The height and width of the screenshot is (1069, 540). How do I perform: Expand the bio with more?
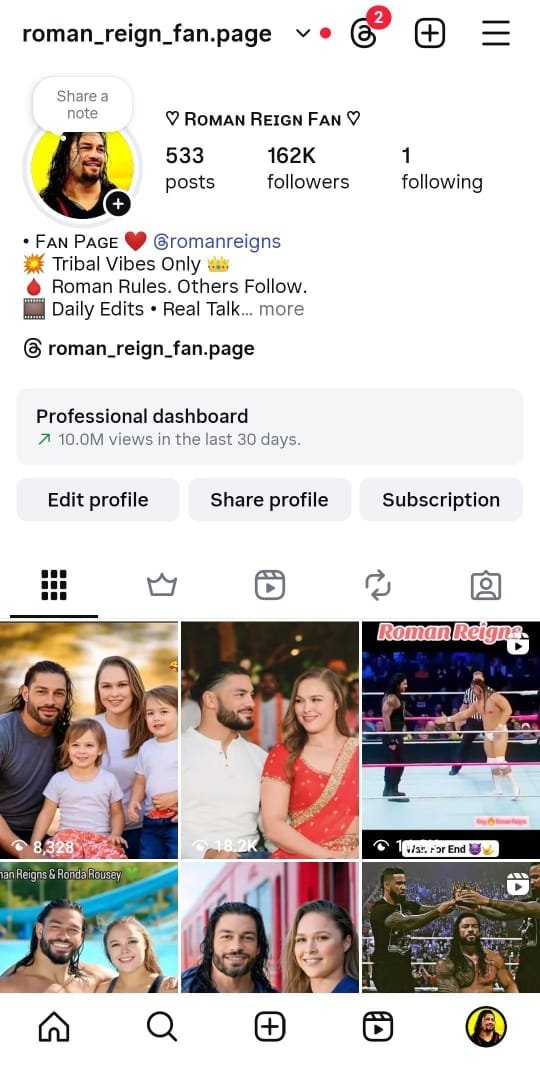[281, 309]
